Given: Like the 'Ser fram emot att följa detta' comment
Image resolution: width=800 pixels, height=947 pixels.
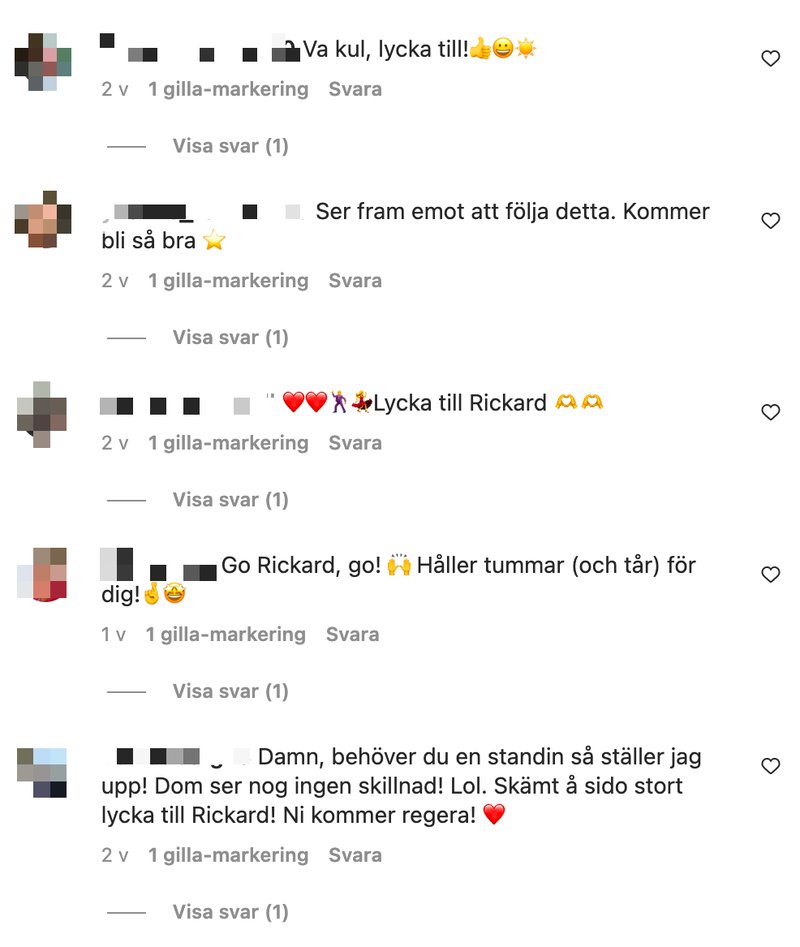Looking at the screenshot, I should click(x=770, y=221).
